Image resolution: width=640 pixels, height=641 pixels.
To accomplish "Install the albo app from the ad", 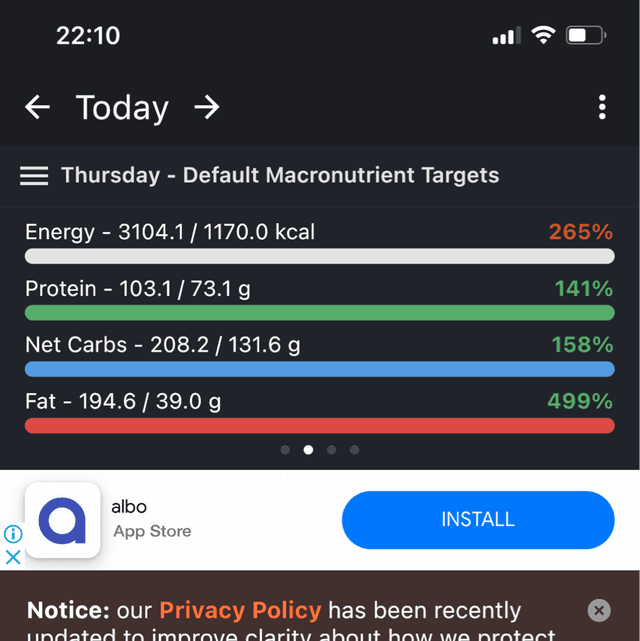I will [x=478, y=520].
